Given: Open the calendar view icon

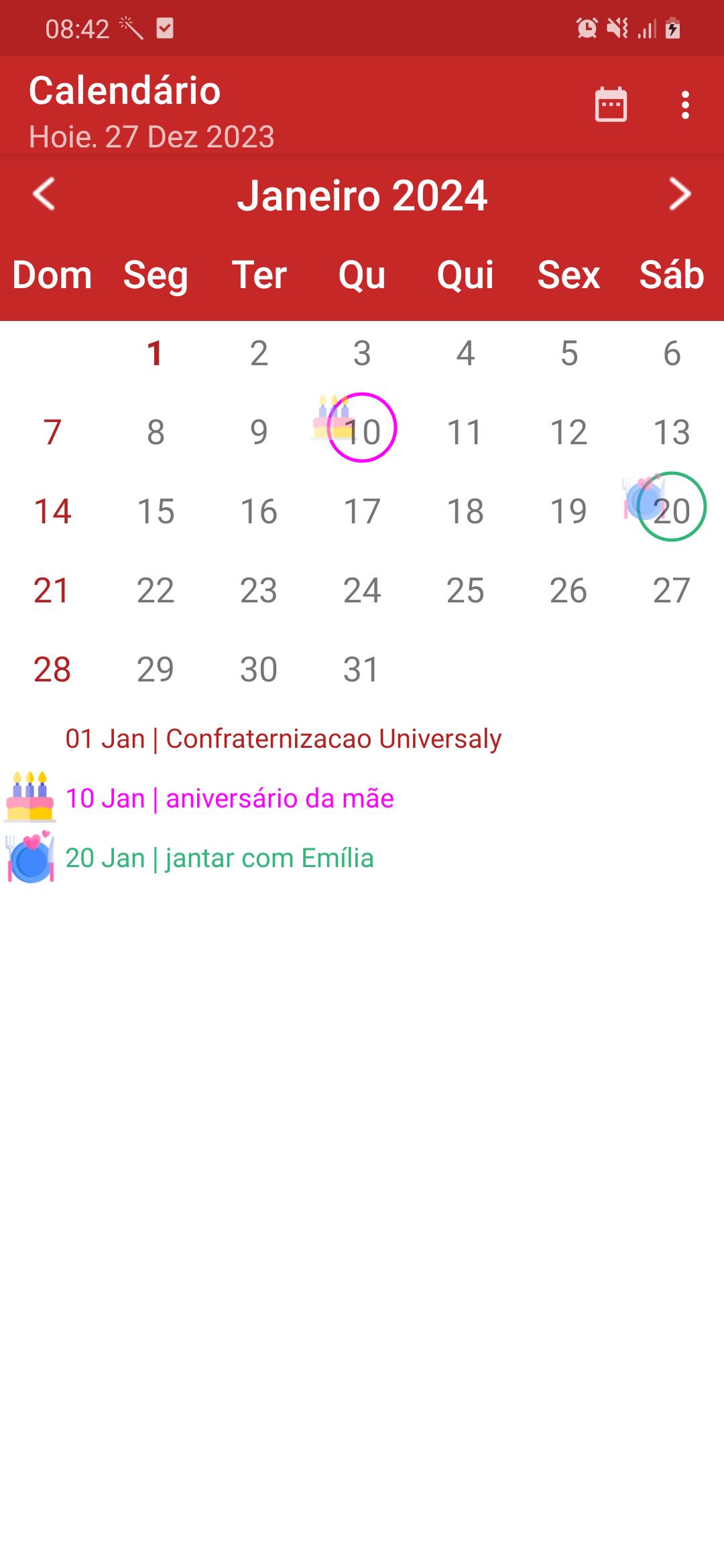Looking at the screenshot, I should tap(611, 105).
